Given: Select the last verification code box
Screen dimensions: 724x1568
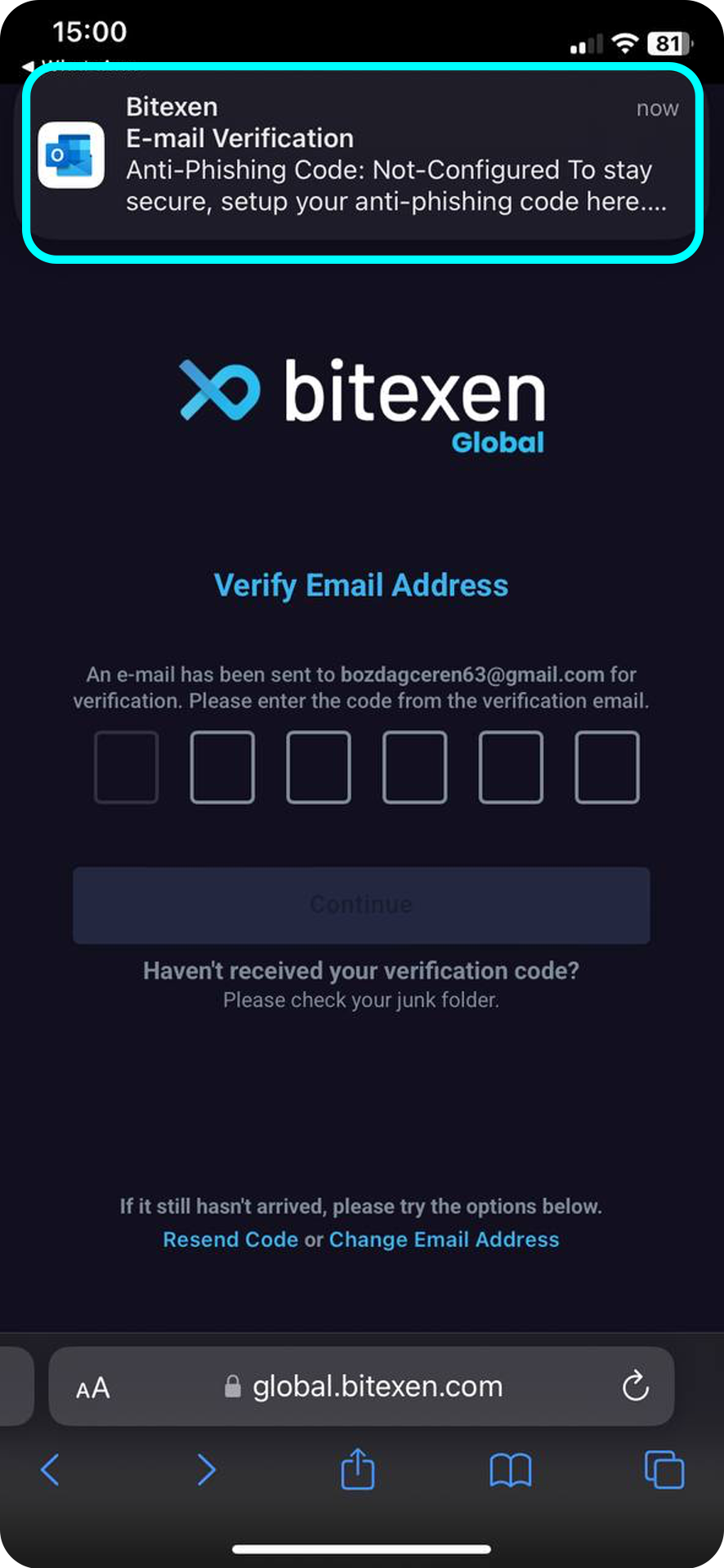Looking at the screenshot, I should tap(607, 768).
